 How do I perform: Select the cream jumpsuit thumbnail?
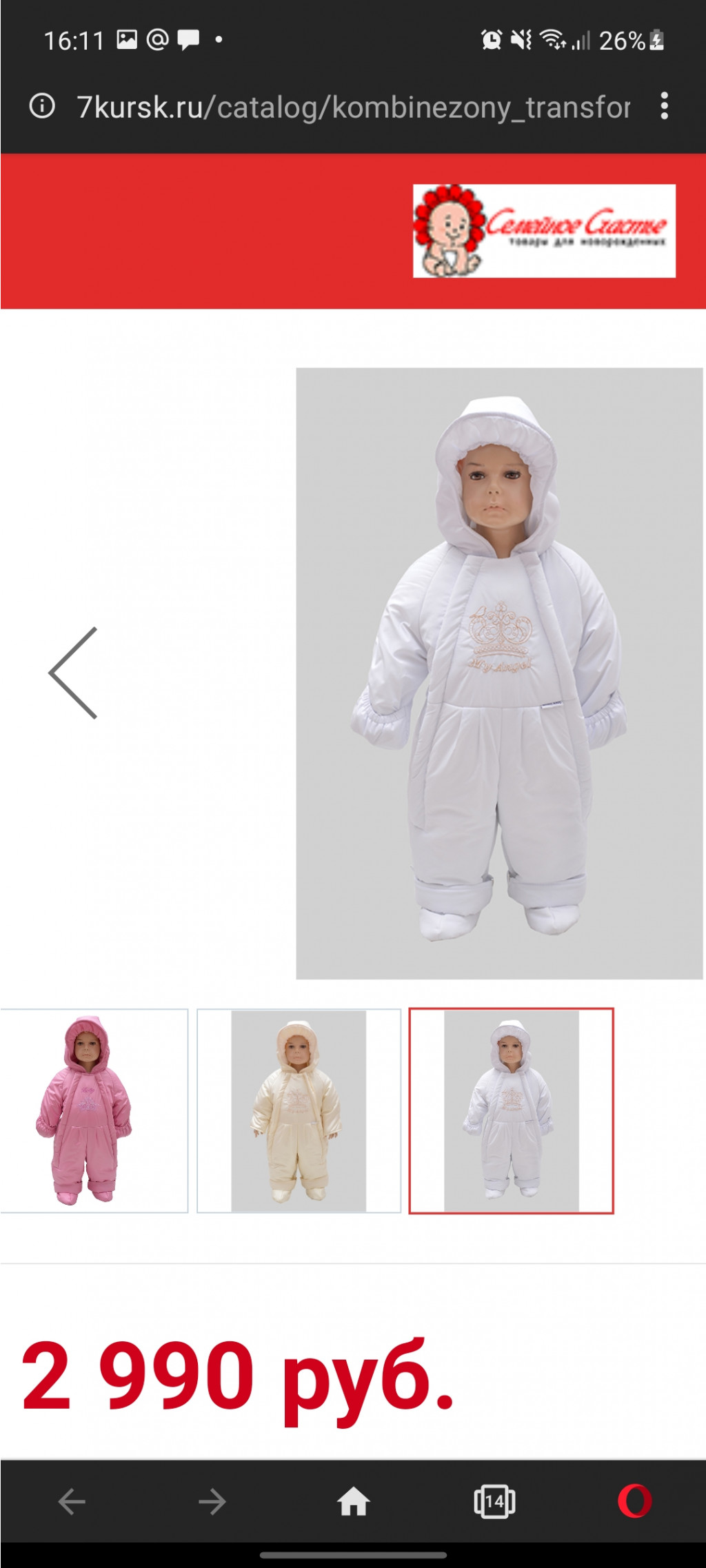click(x=299, y=1110)
